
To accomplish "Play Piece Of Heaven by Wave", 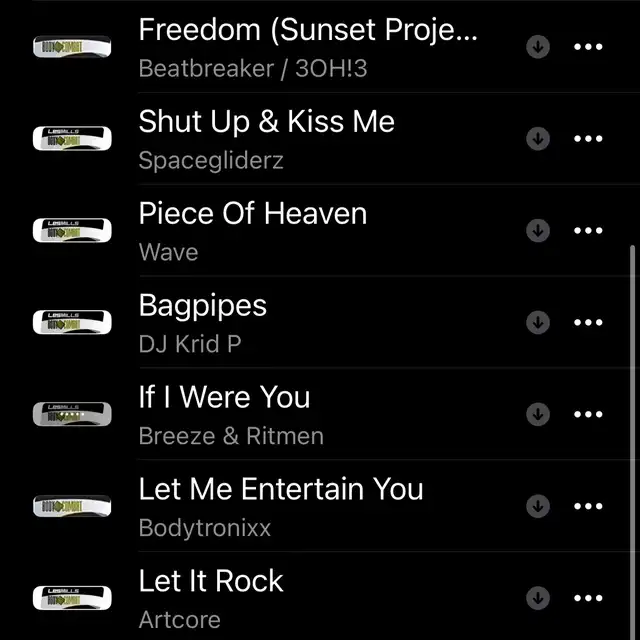I will pyautogui.click(x=252, y=214).
